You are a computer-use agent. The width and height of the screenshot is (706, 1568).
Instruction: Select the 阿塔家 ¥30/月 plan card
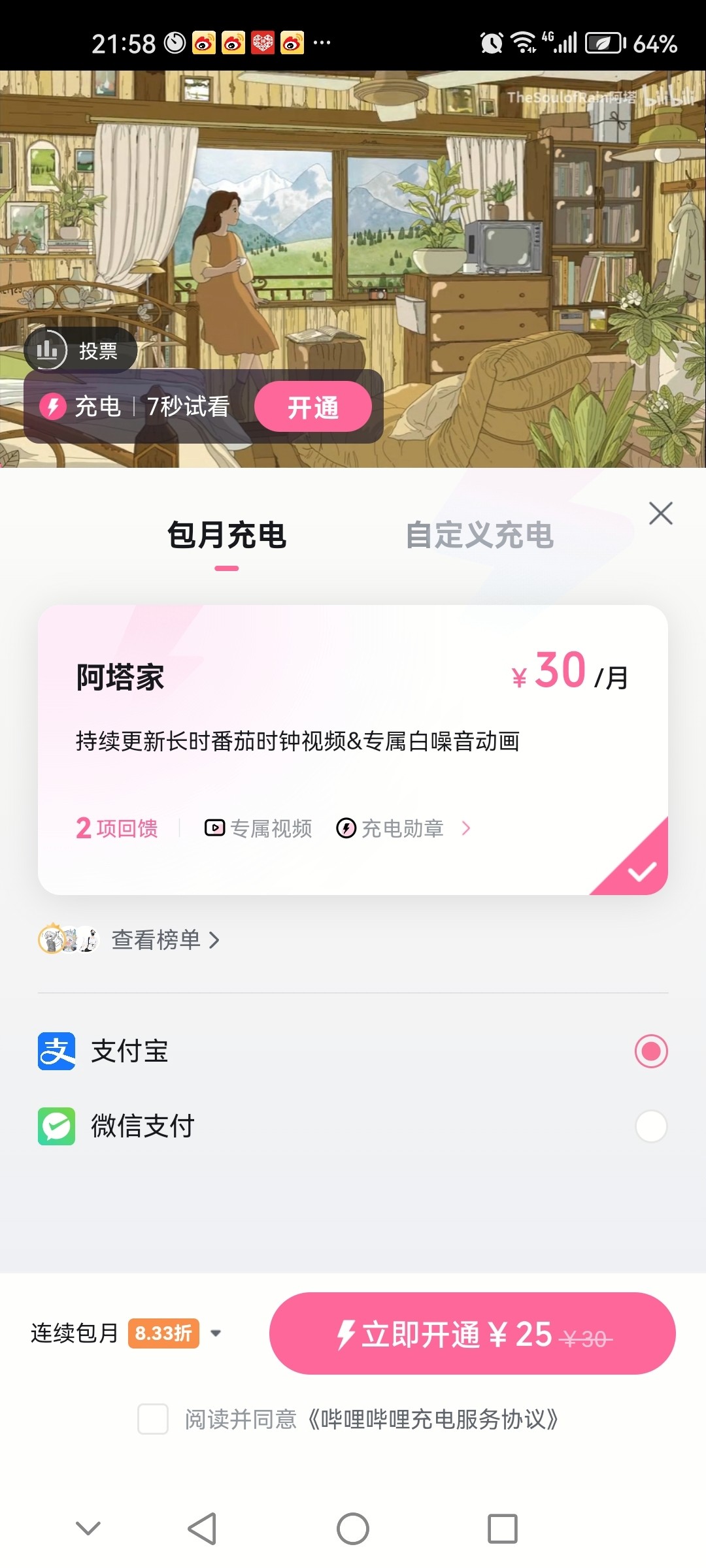tap(353, 719)
